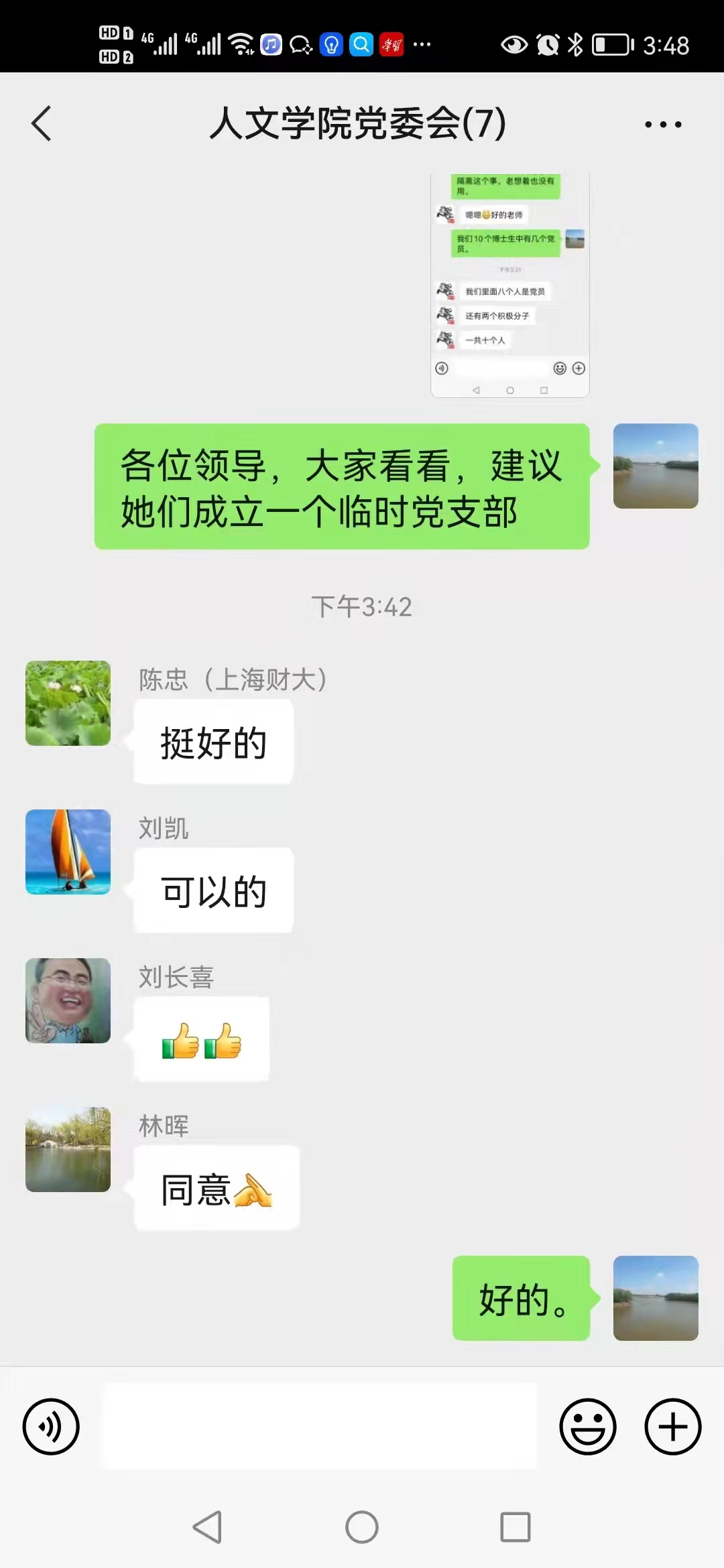
Task: Tap 刘长喜's cartoon avatar
Action: [x=68, y=1000]
